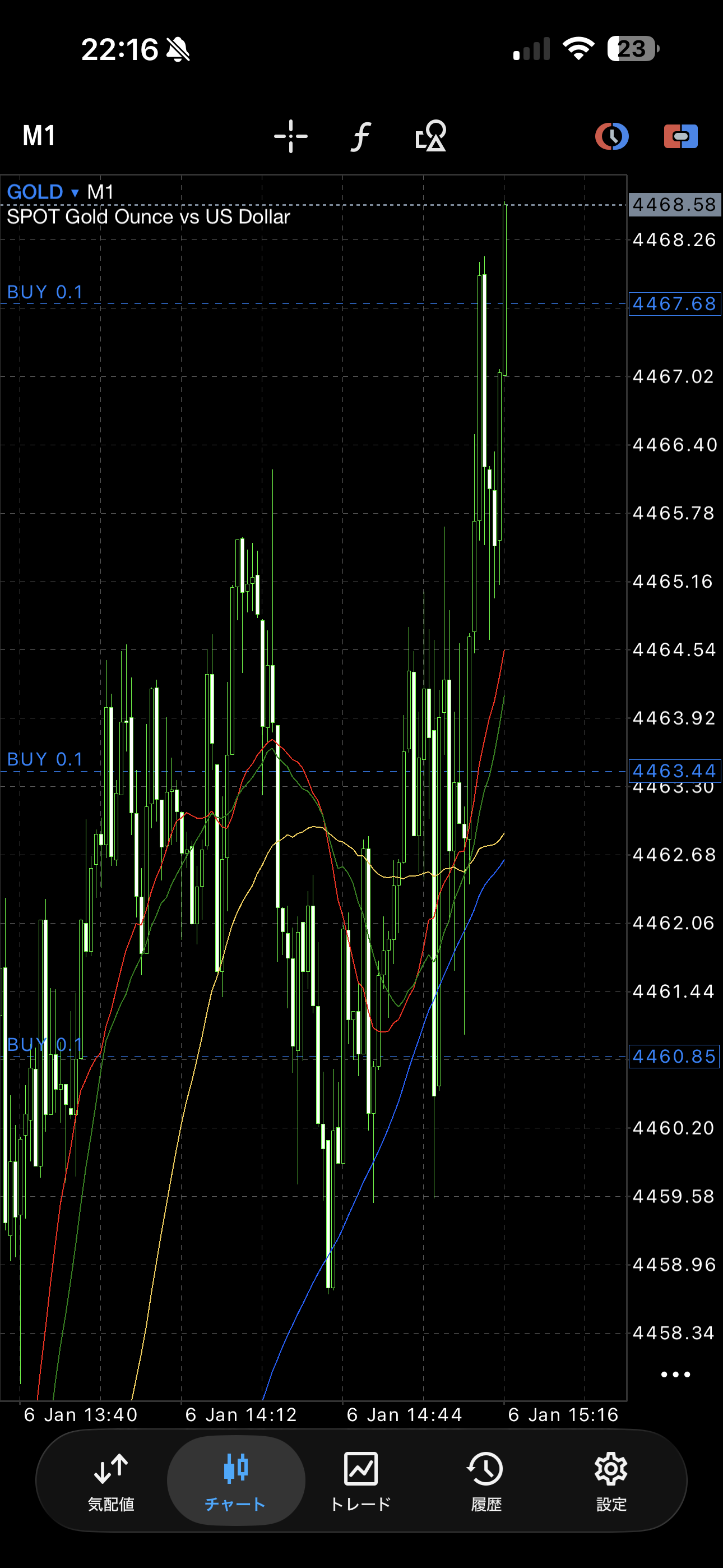Open the trade panel toggle icon

680,136
